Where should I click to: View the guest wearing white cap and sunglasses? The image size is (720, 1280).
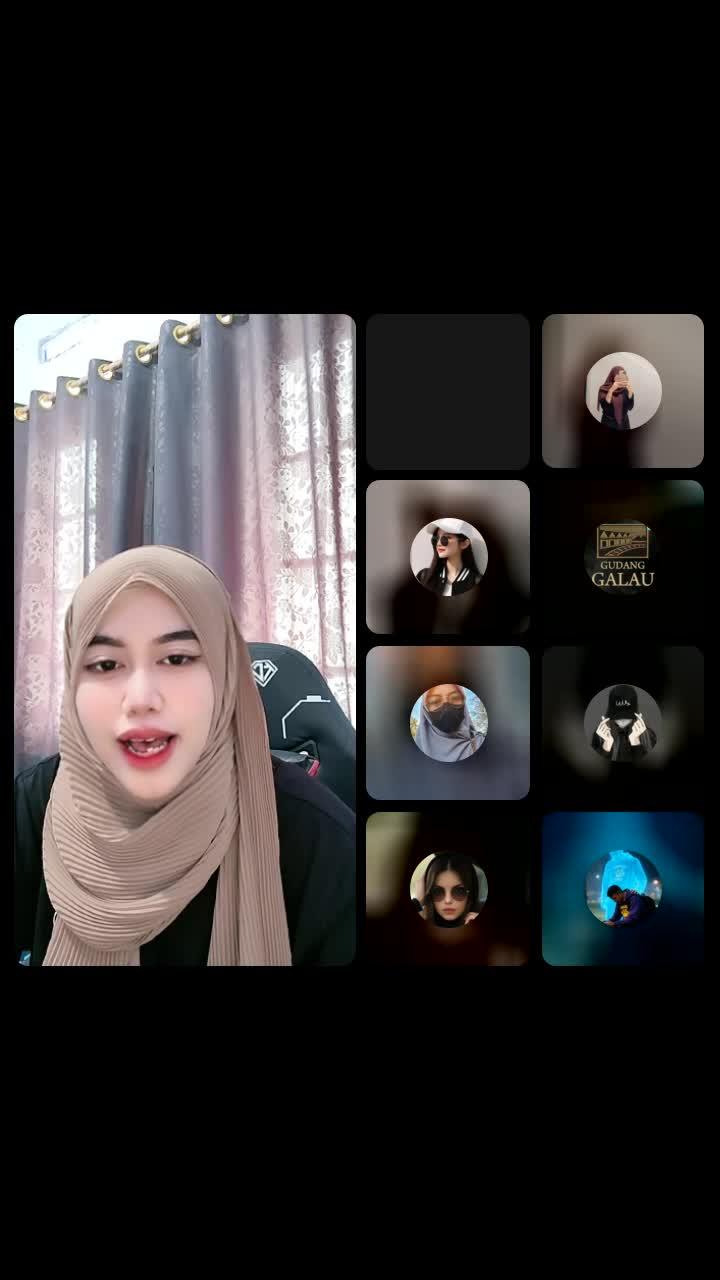(448, 557)
